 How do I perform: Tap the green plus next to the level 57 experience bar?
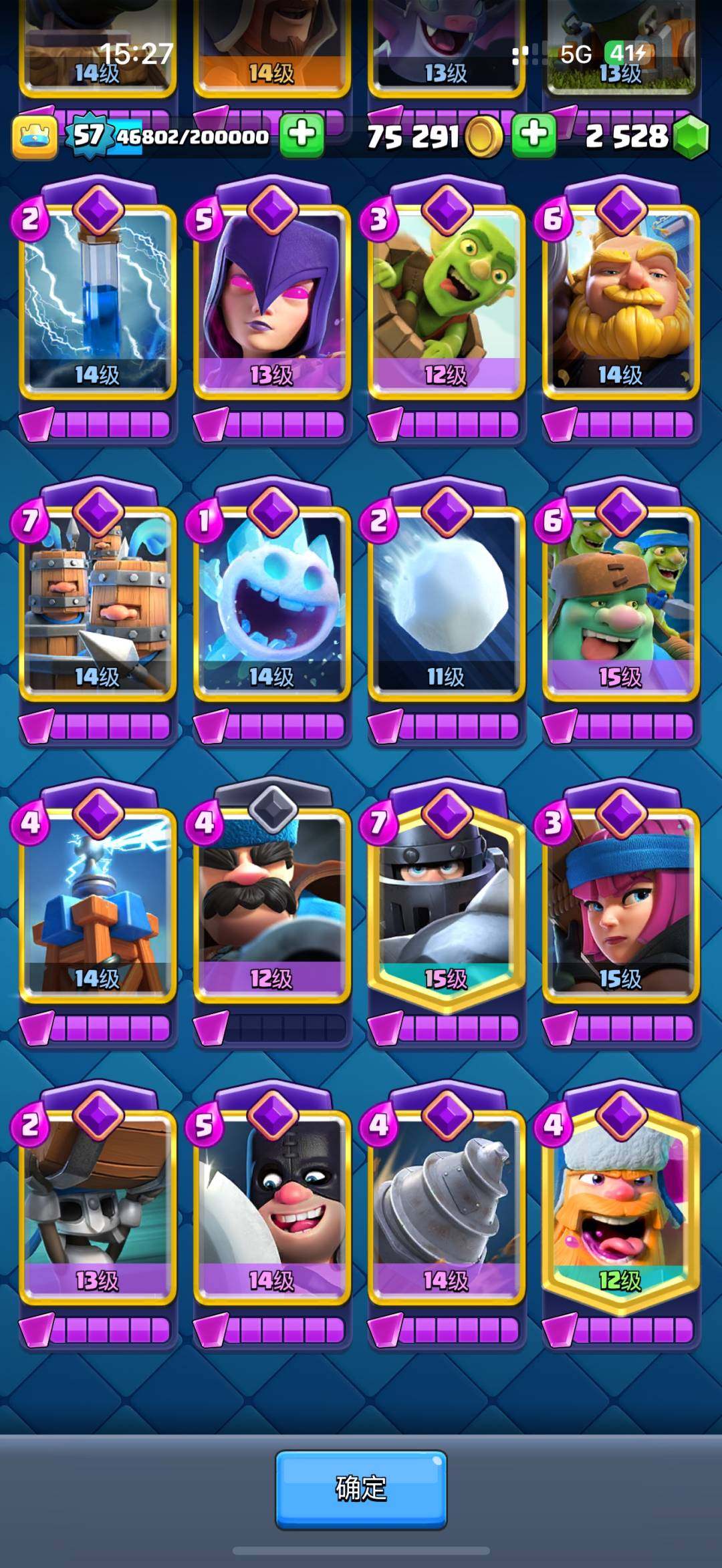tap(301, 136)
